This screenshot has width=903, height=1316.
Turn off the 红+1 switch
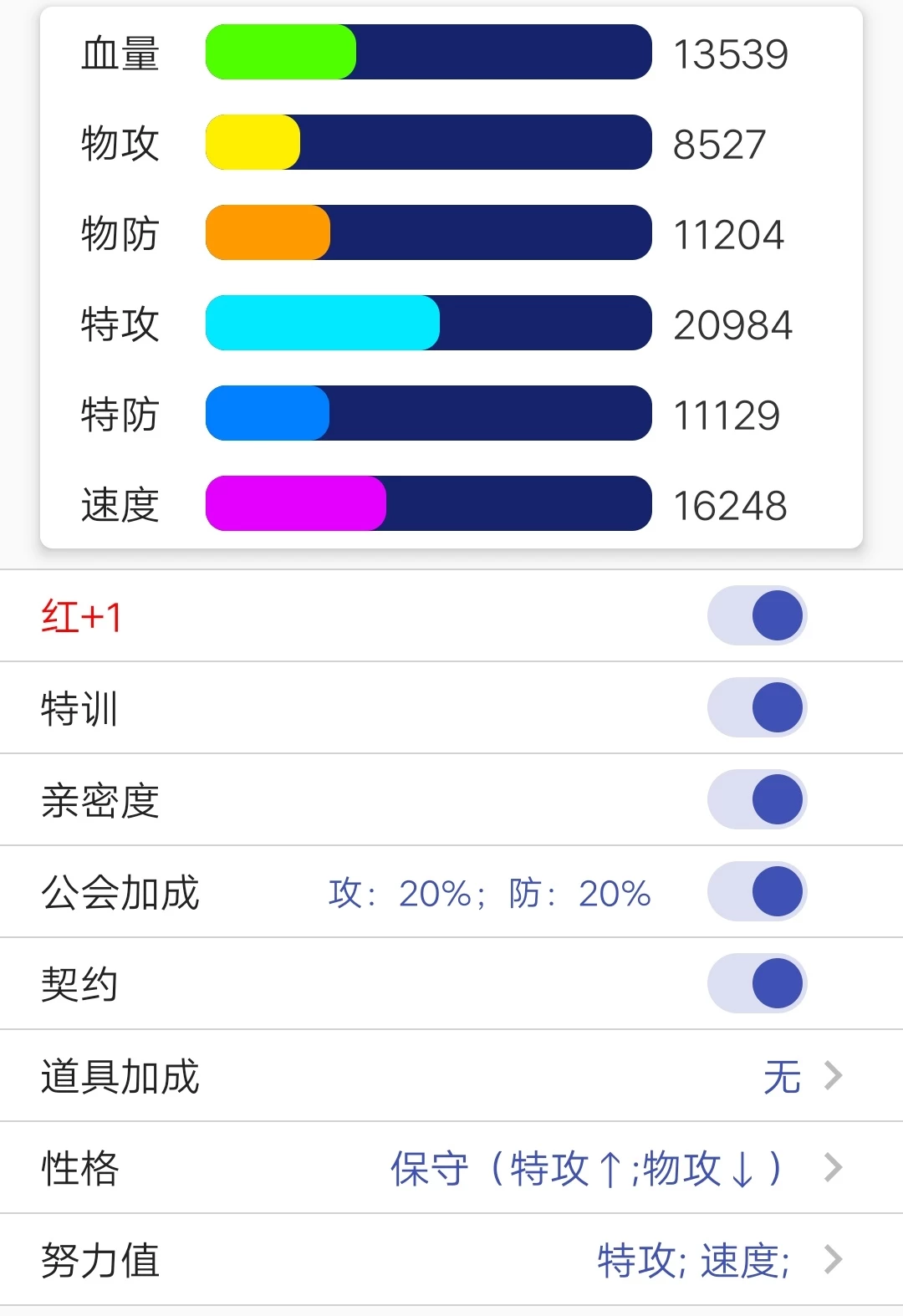pos(757,616)
